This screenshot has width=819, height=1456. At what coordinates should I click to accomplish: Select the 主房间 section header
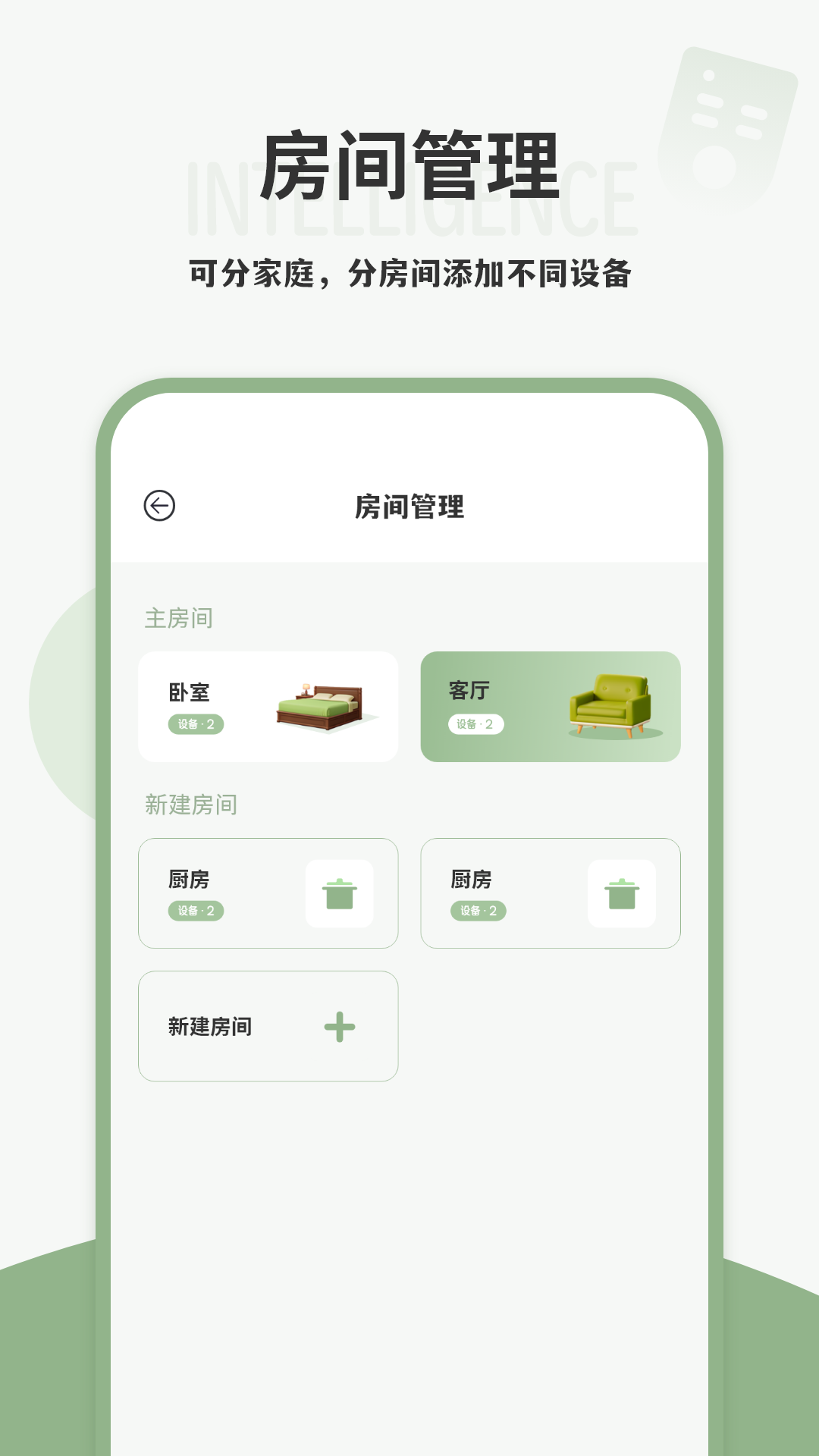180,618
